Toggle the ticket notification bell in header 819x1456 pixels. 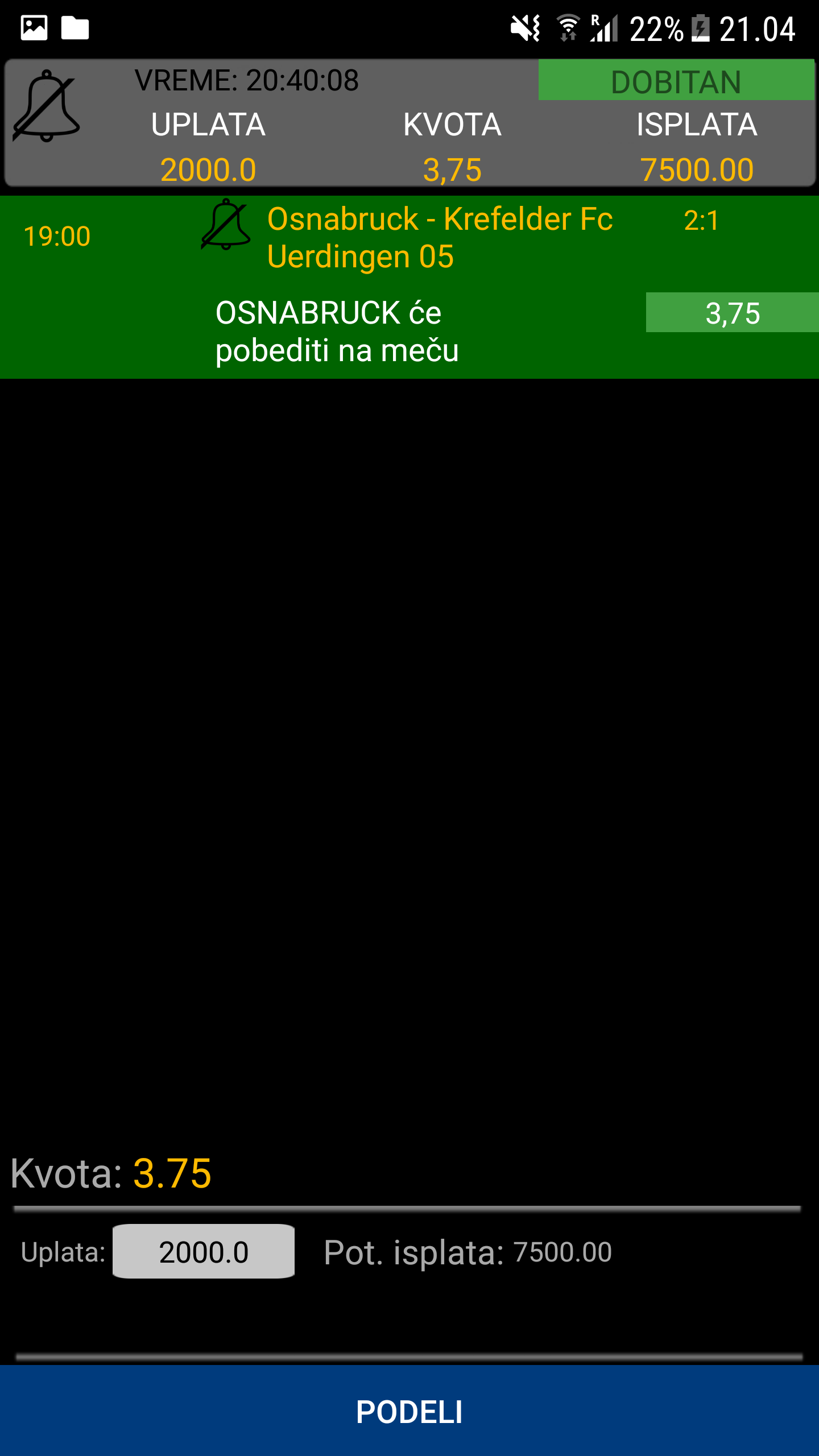point(45,106)
